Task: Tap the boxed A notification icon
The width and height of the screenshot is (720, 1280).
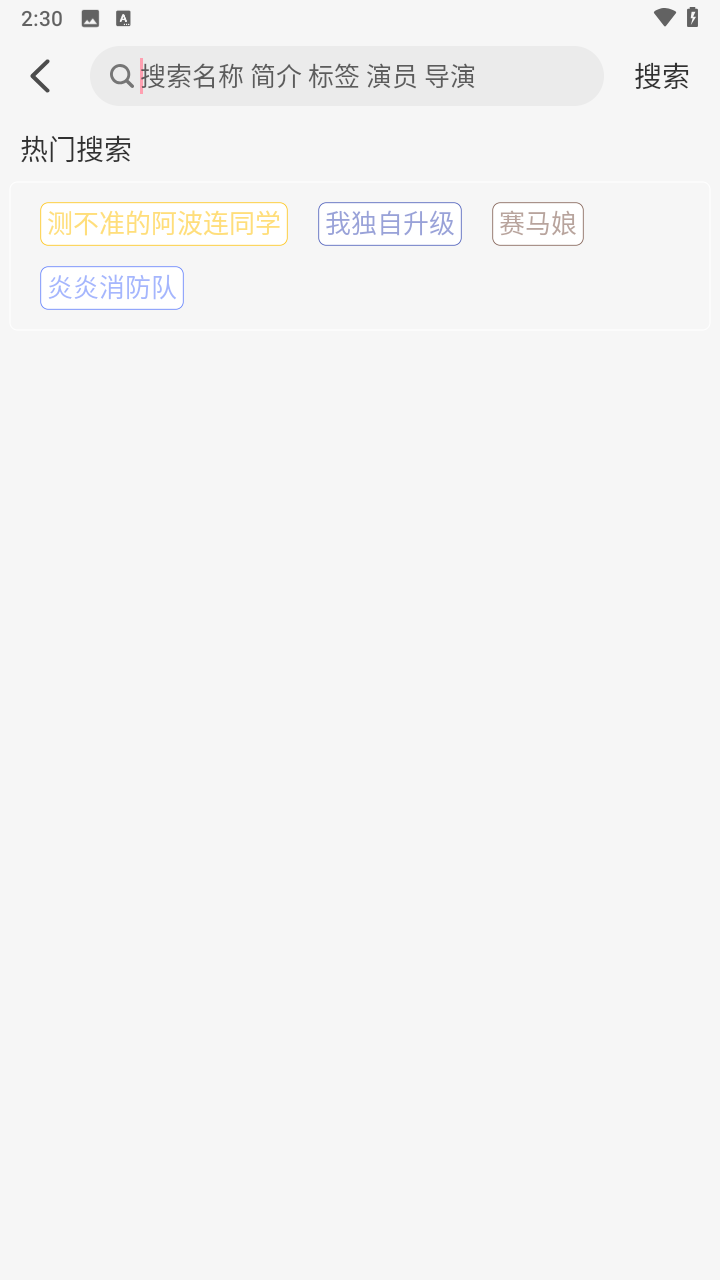Action: 123,17
